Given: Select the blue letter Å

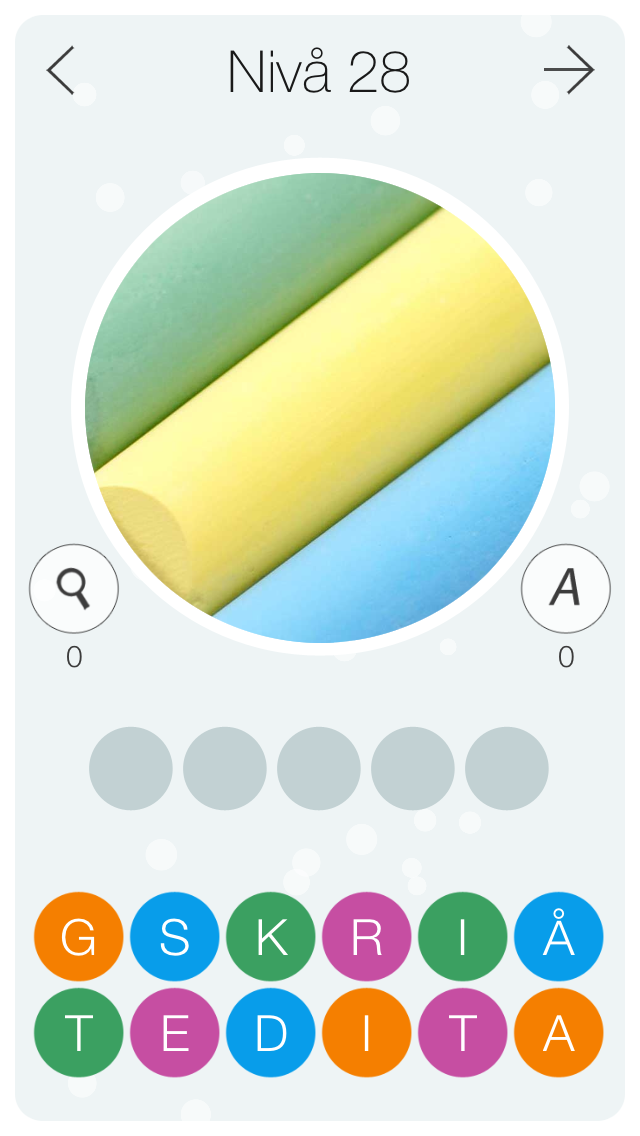Looking at the screenshot, I should point(559,937).
